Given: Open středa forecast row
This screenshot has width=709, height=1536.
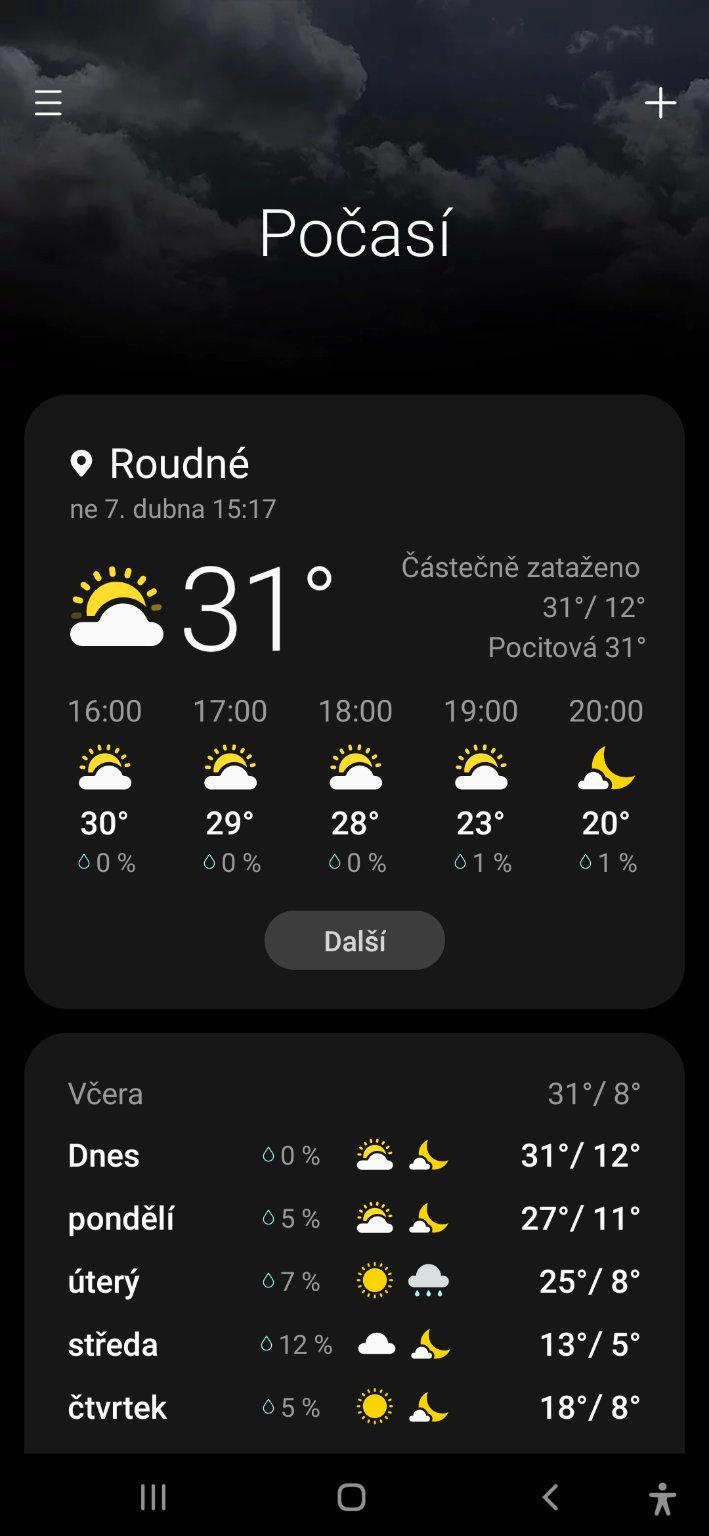Looking at the screenshot, I should (x=354, y=1344).
